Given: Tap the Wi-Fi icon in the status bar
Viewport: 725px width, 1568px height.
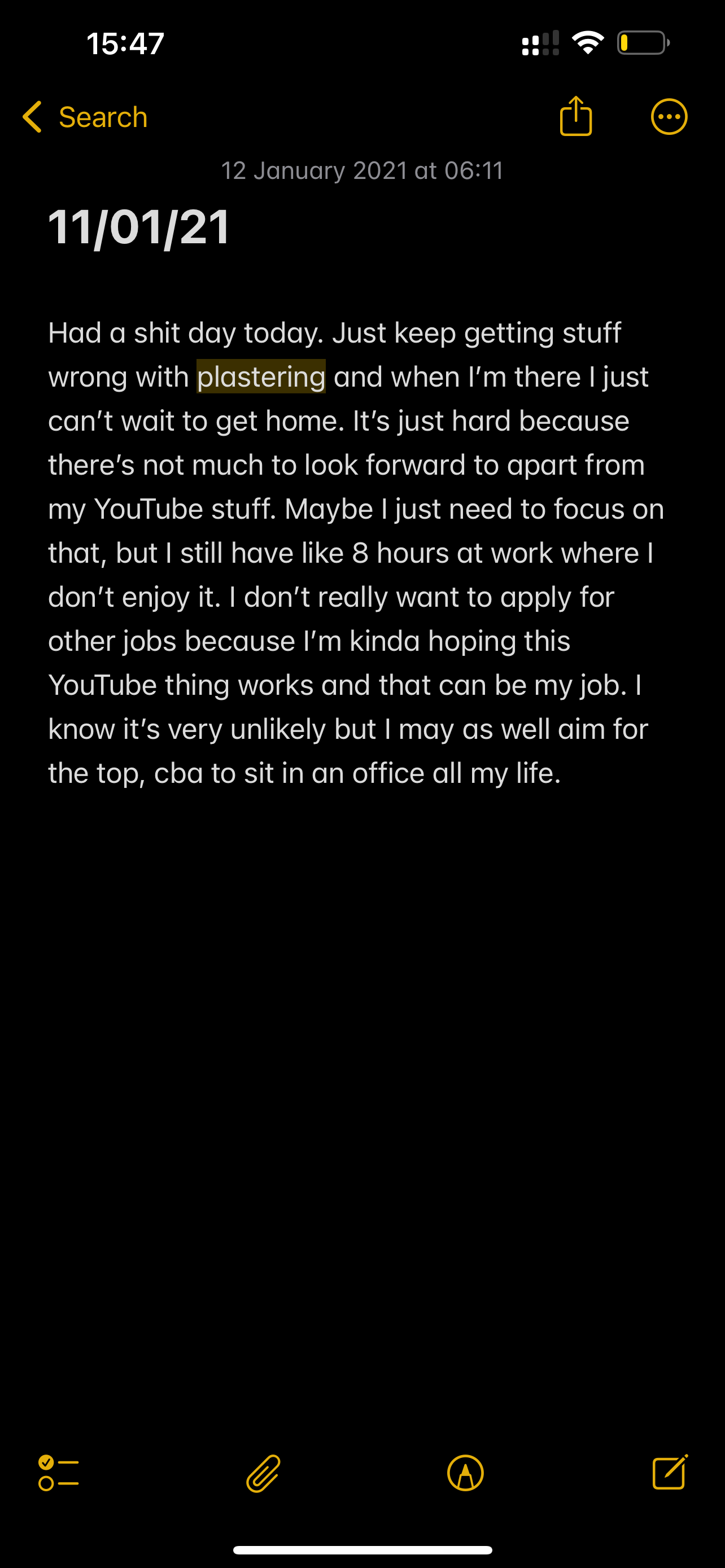Looking at the screenshot, I should 586,41.
